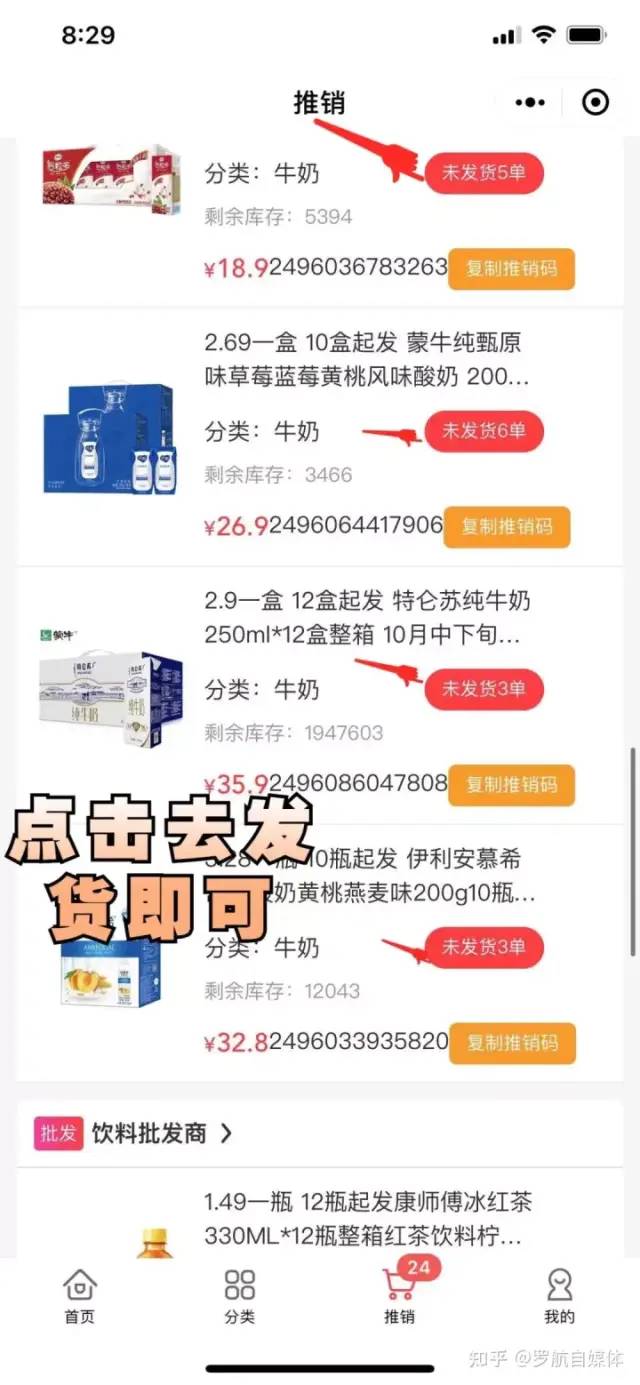Open the mini program more options menu

click(x=530, y=102)
